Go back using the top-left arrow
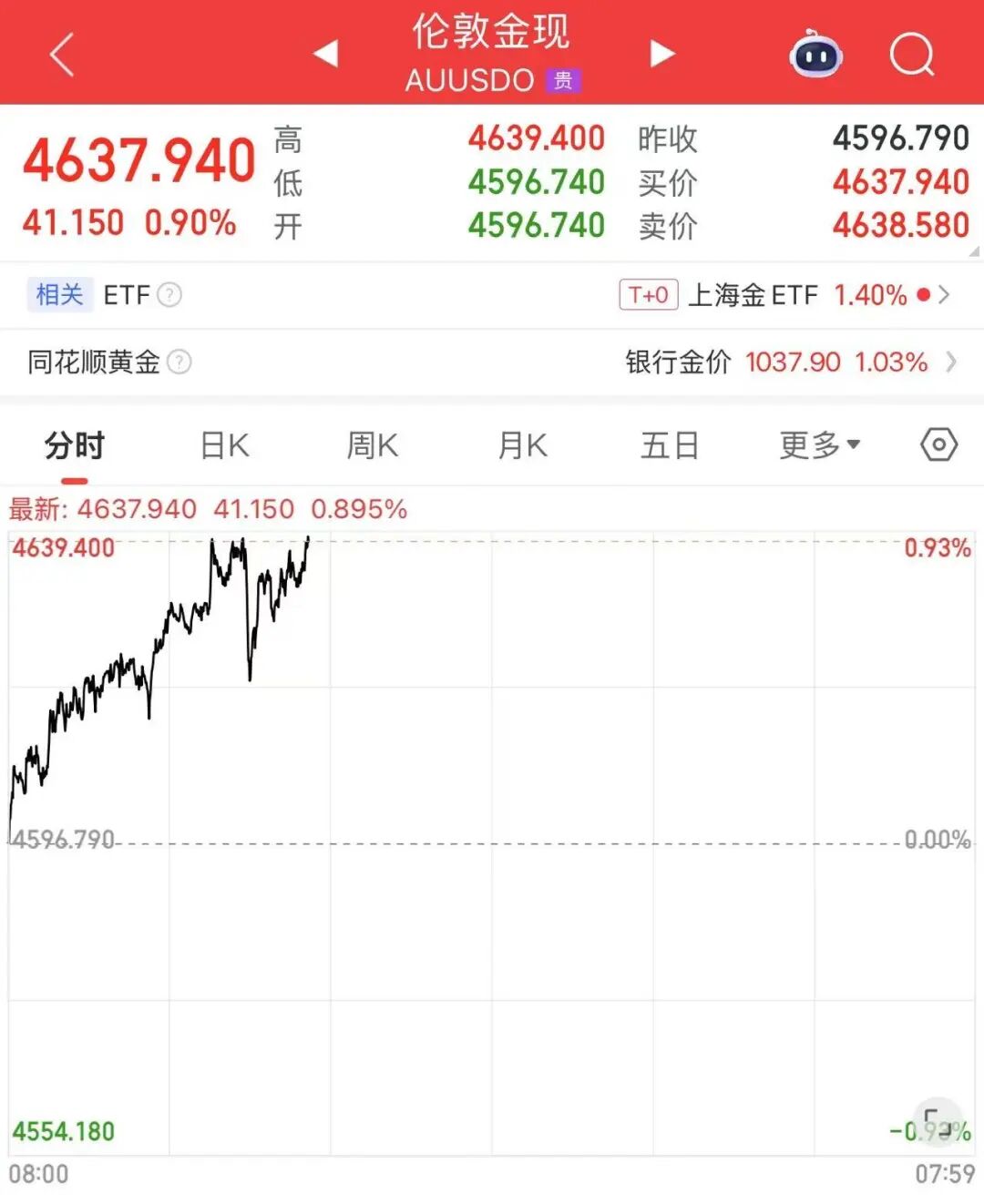This screenshot has height=1204, width=984. (x=61, y=55)
